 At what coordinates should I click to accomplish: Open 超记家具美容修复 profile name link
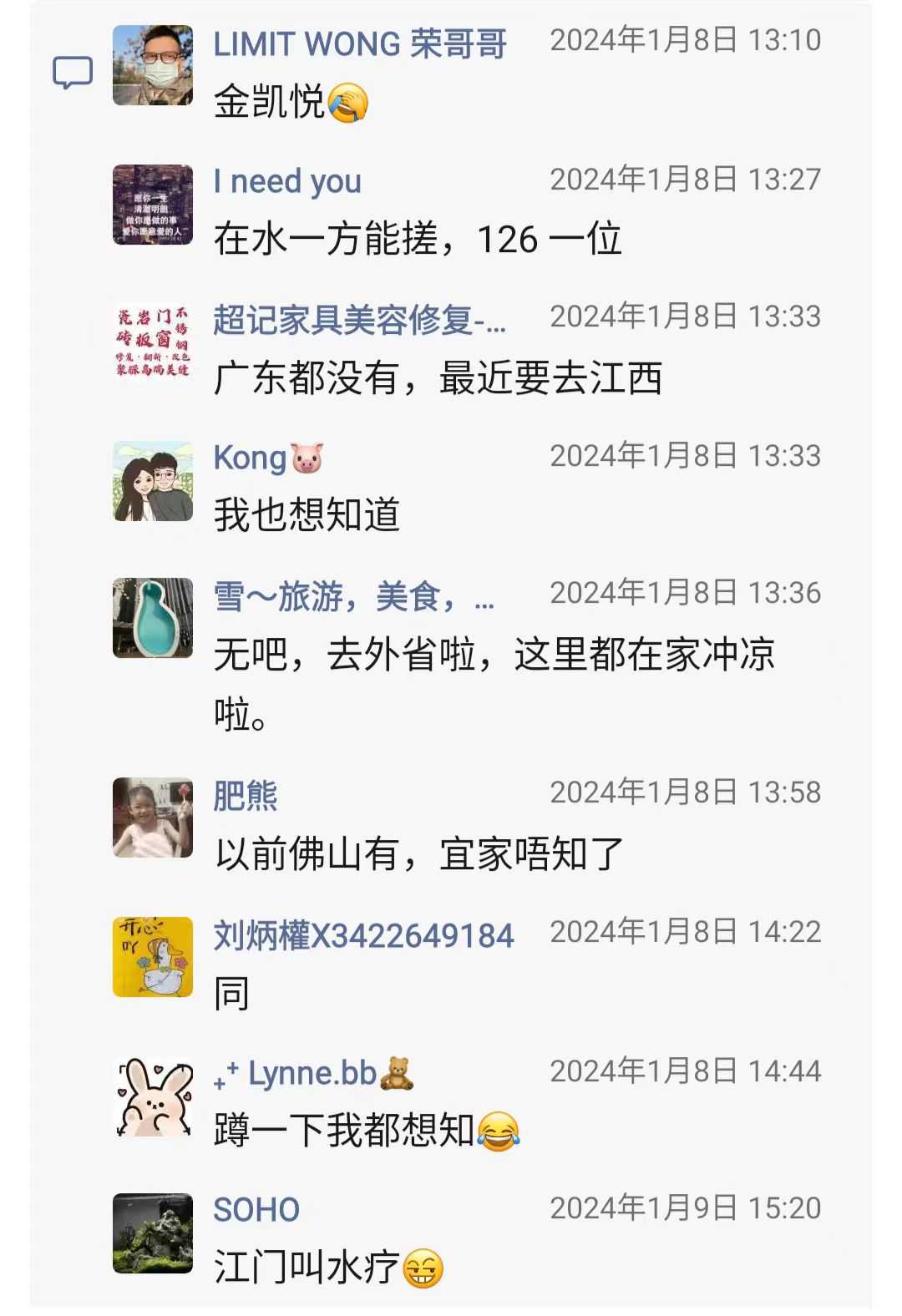359,319
